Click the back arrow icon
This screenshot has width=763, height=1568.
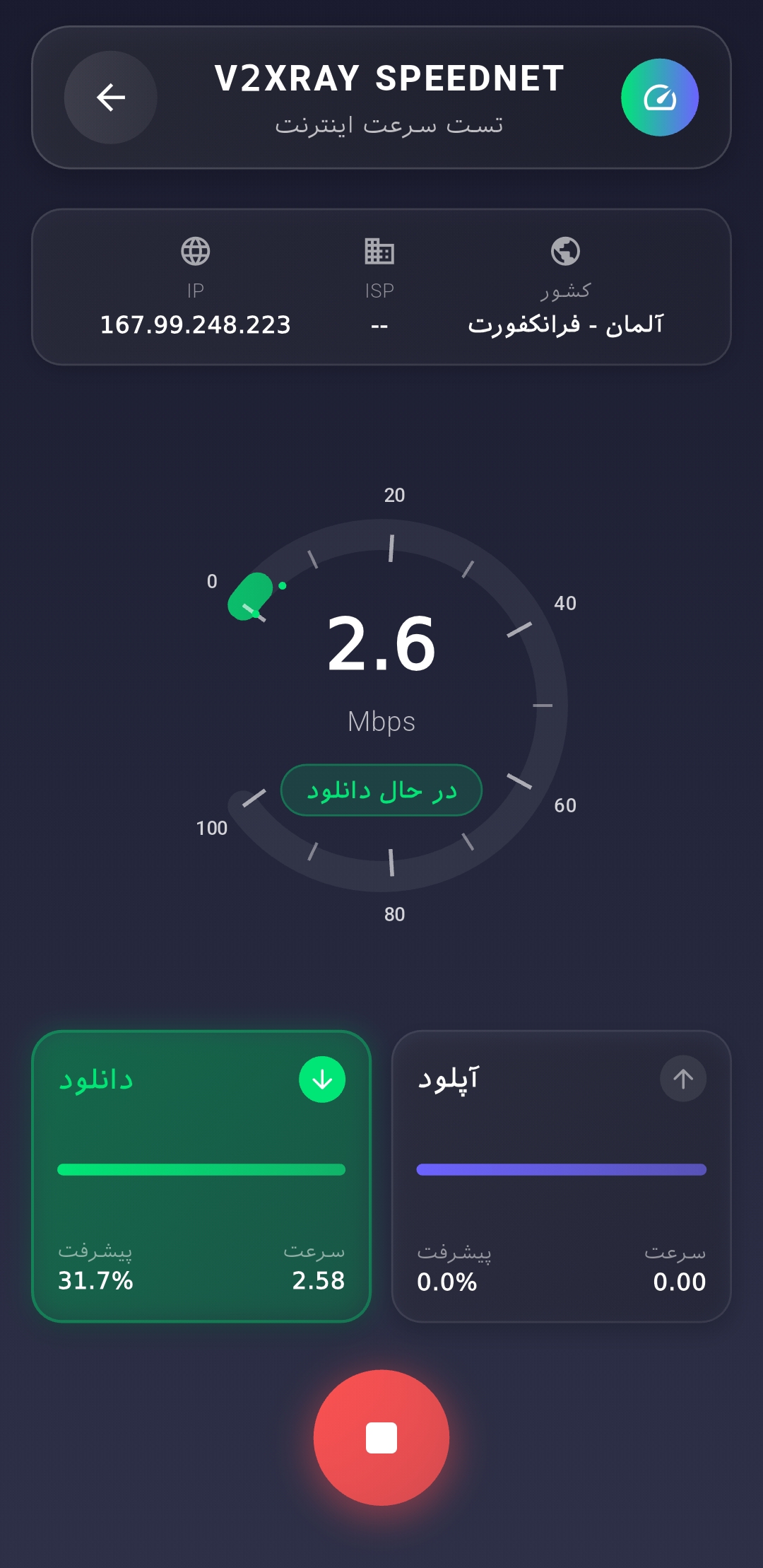tap(110, 98)
